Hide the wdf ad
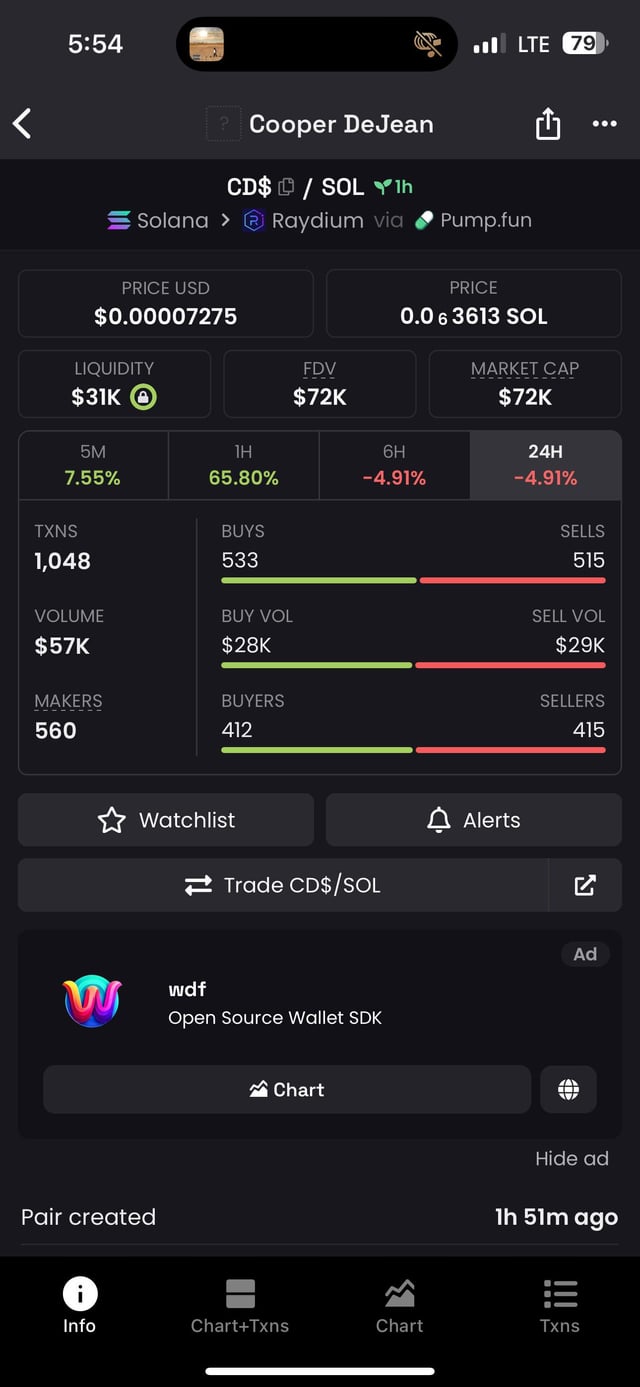Screen dimensions: 640x1387 point(571,1158)
